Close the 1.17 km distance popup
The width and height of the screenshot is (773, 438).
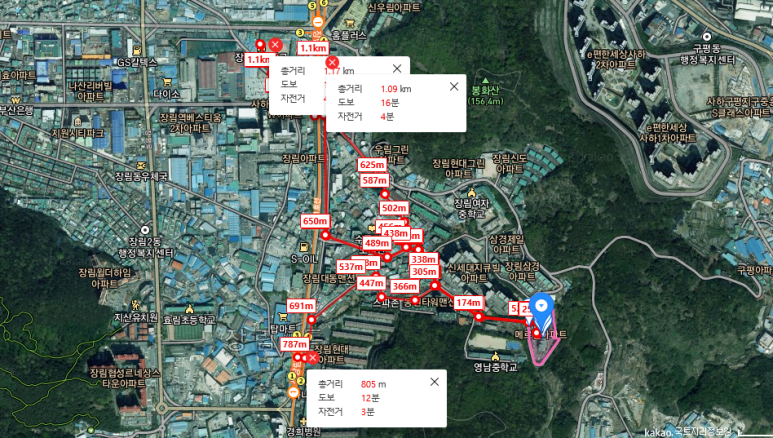(x=397, y=69)
